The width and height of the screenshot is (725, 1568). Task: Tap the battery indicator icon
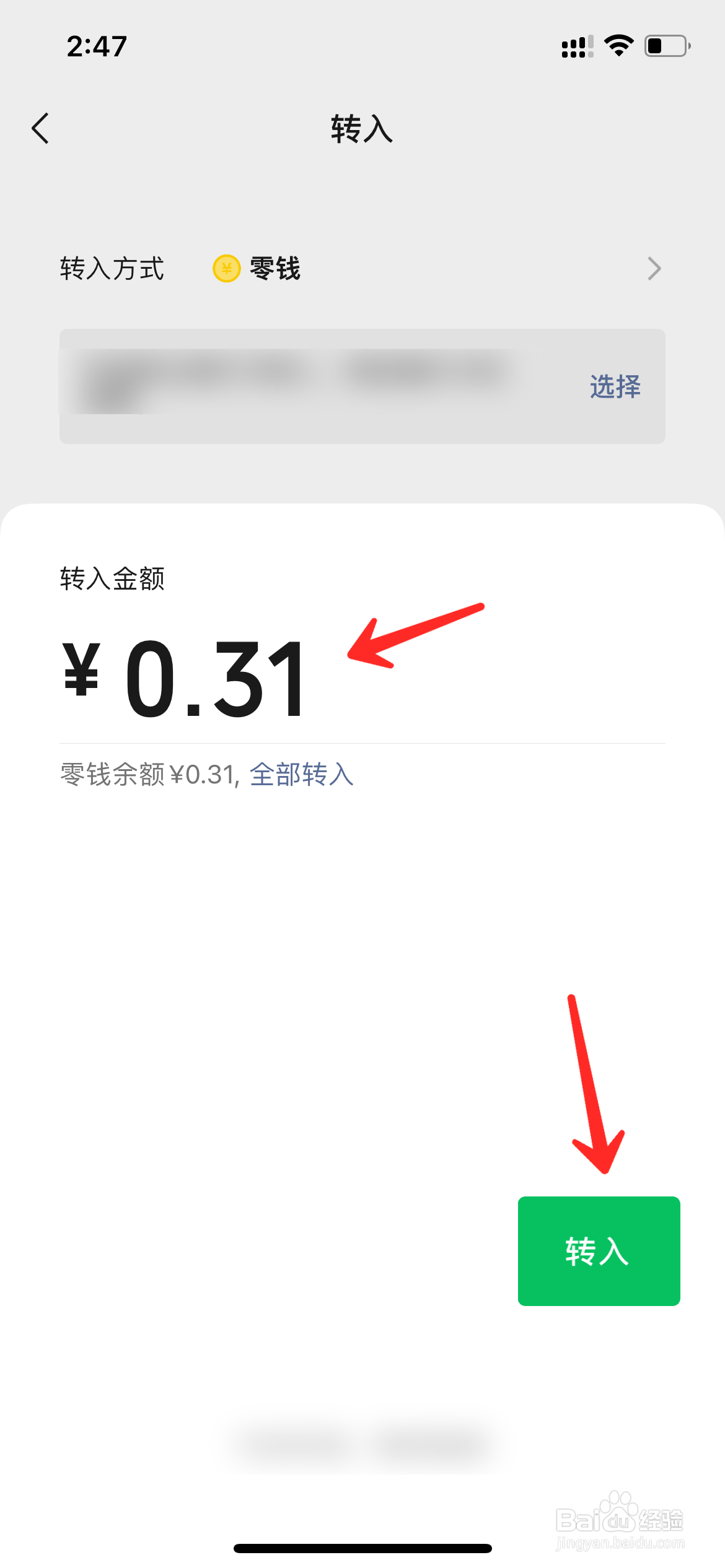click(x=666, y=45)
